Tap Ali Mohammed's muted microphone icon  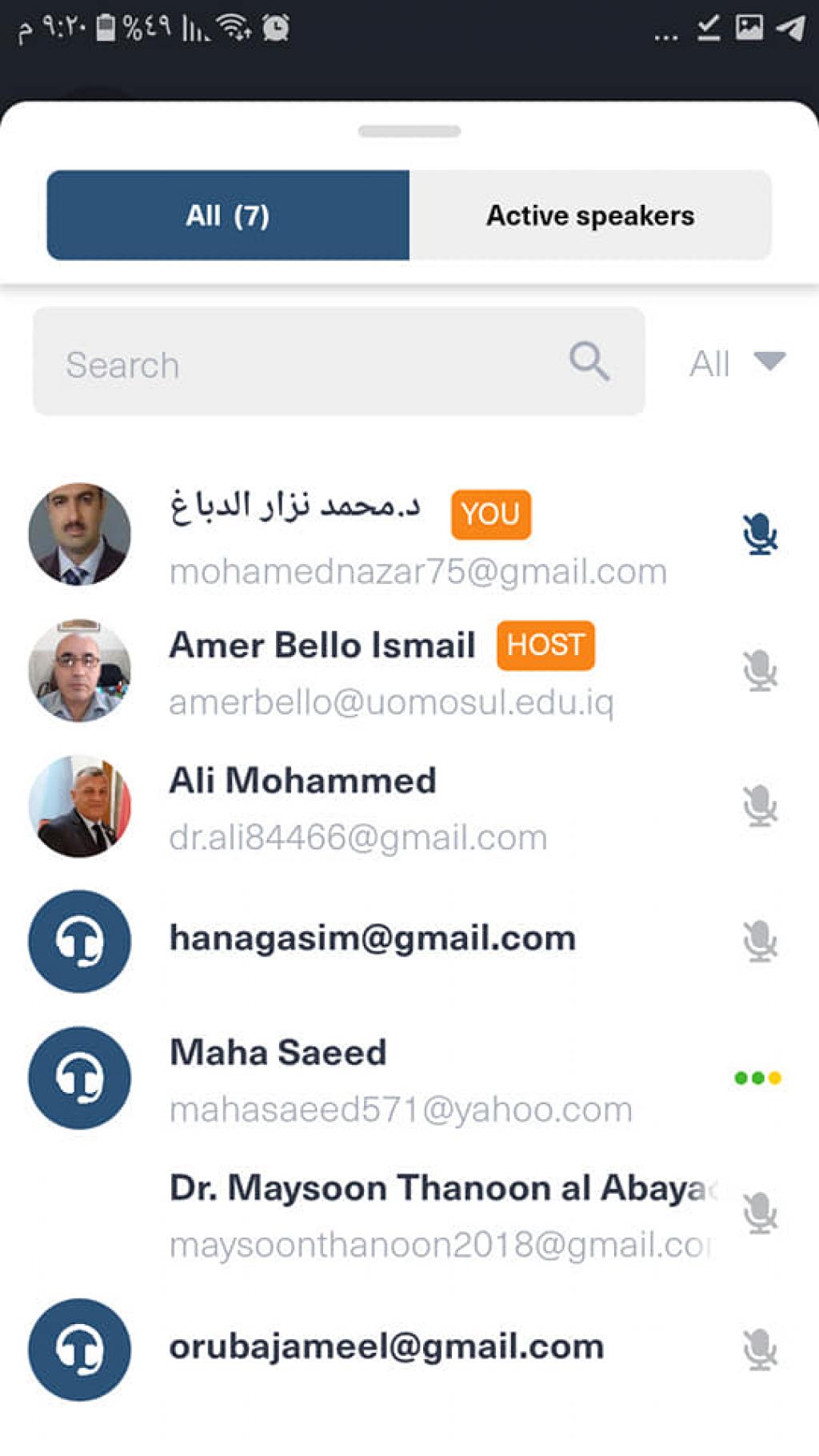click(759, 806)
